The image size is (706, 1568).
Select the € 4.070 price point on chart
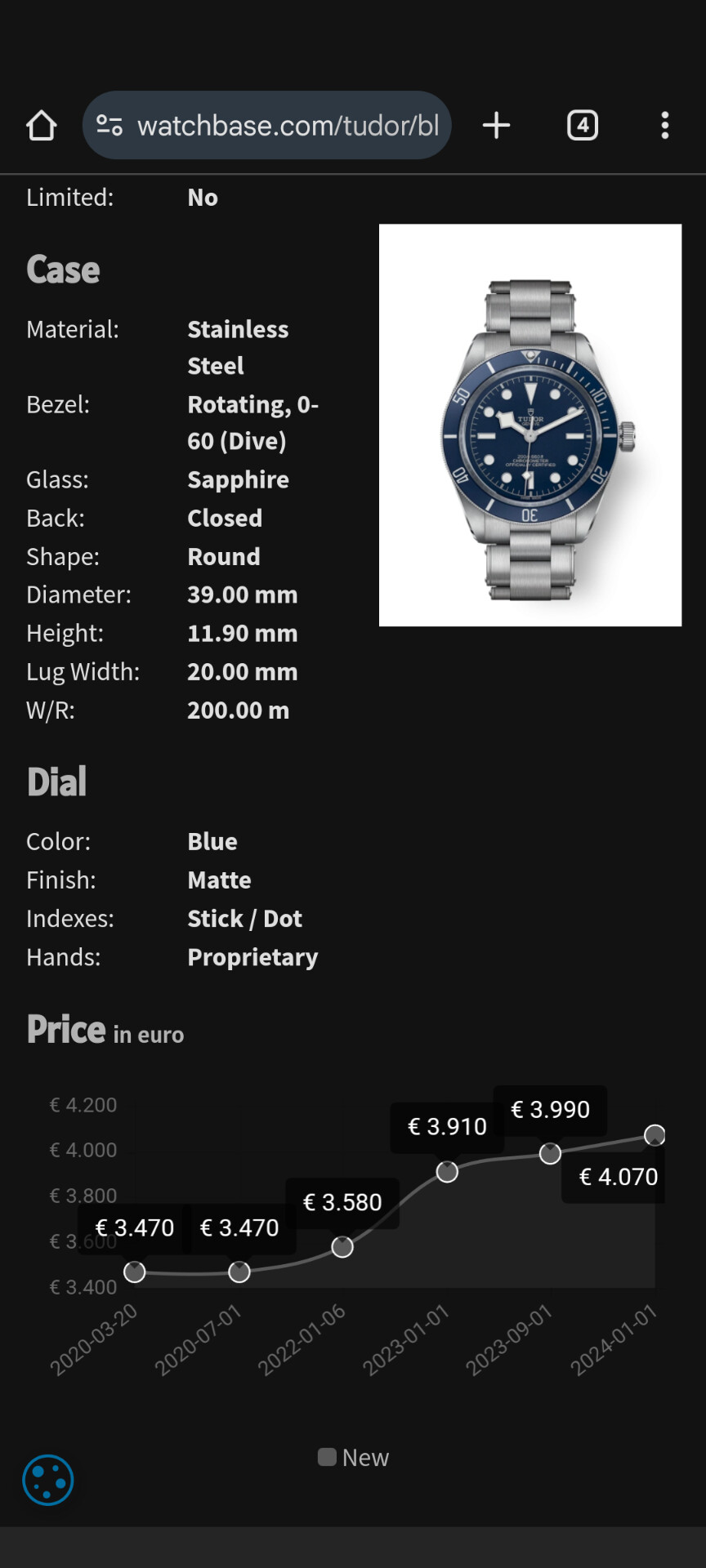(x=655, y=1135)
